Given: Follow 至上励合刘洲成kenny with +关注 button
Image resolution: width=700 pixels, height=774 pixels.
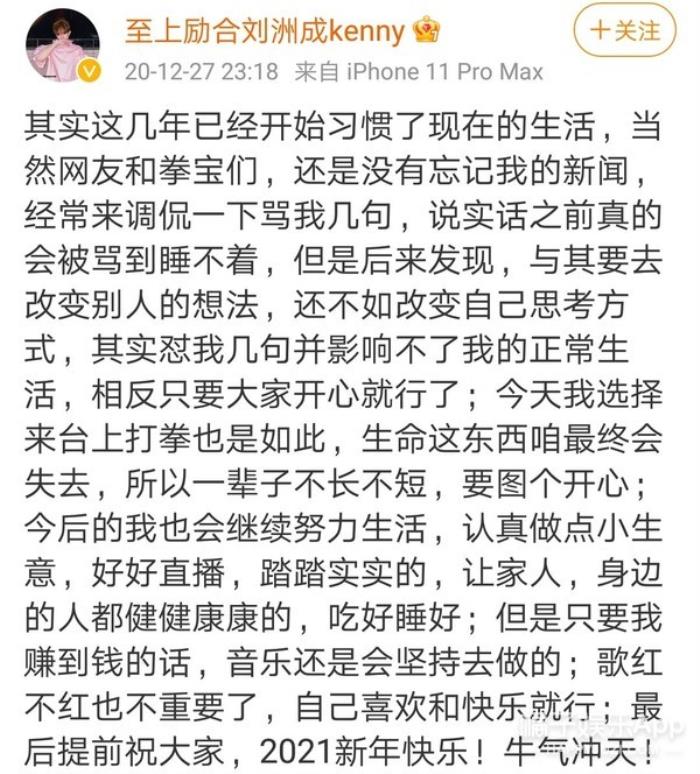Looking at the screenshot, I should point(625,29).
